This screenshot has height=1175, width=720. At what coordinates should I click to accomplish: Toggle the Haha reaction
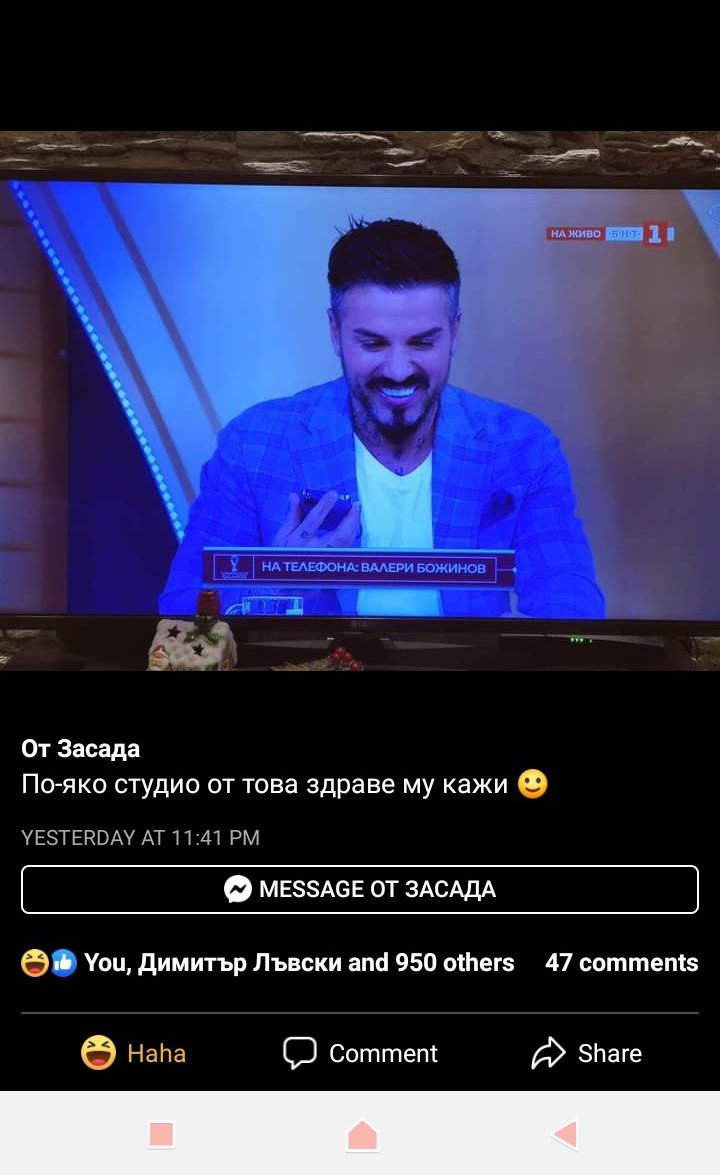[133, 1053]
